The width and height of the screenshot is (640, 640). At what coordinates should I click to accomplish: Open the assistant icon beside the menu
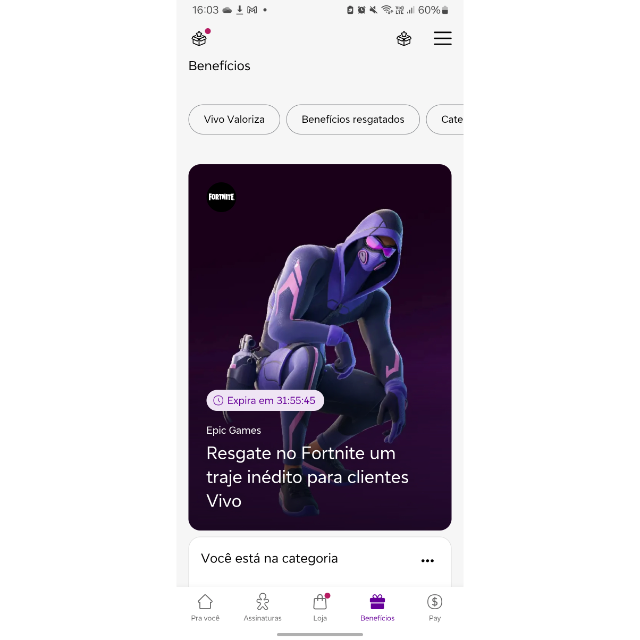tap(404, 38)
